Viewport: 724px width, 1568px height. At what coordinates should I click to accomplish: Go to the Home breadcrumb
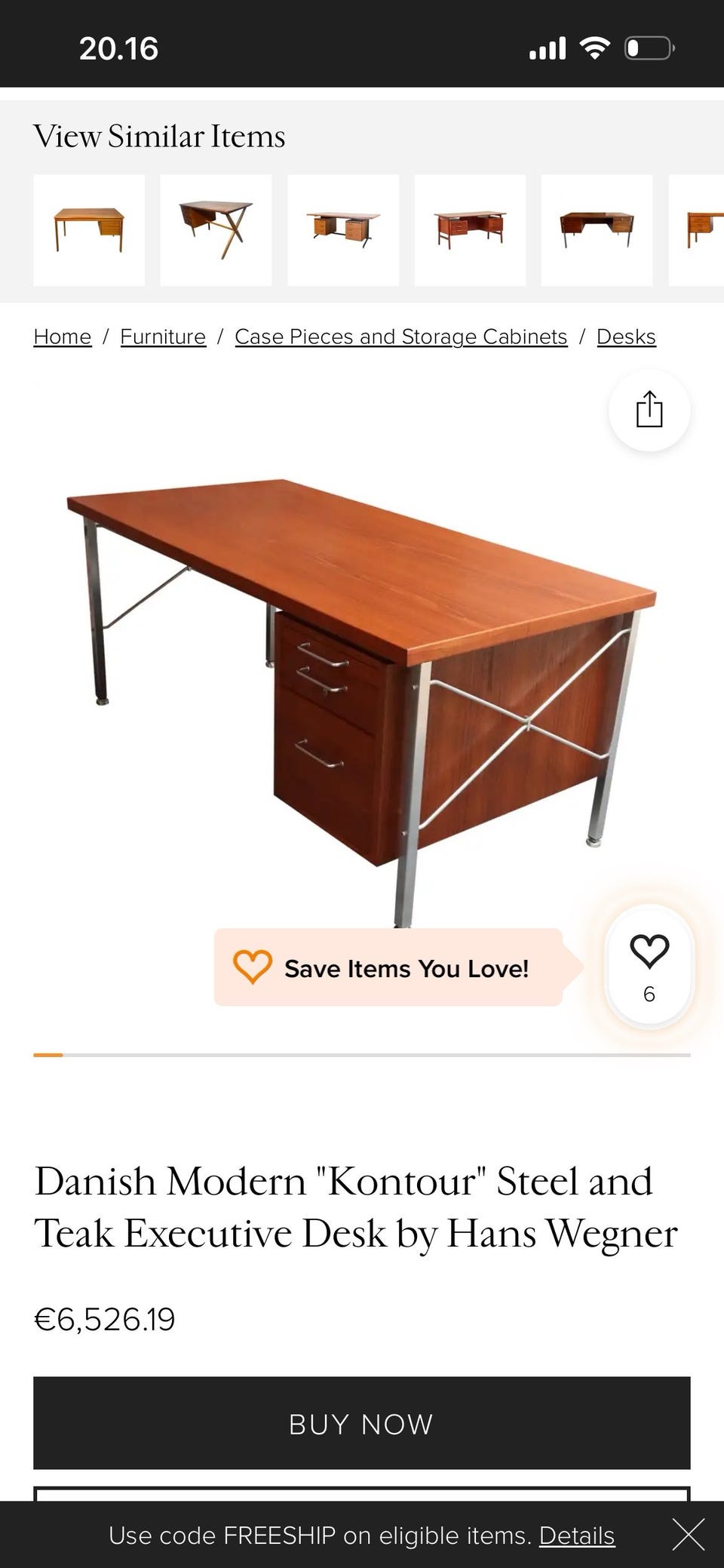63,337
